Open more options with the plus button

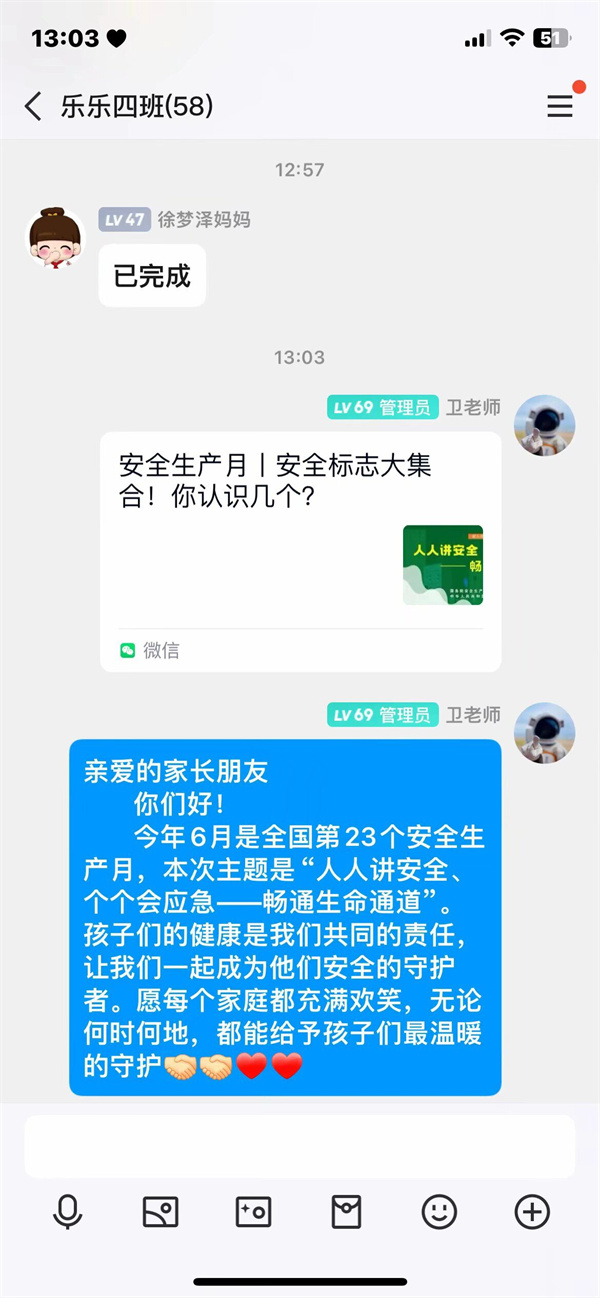532,1212
